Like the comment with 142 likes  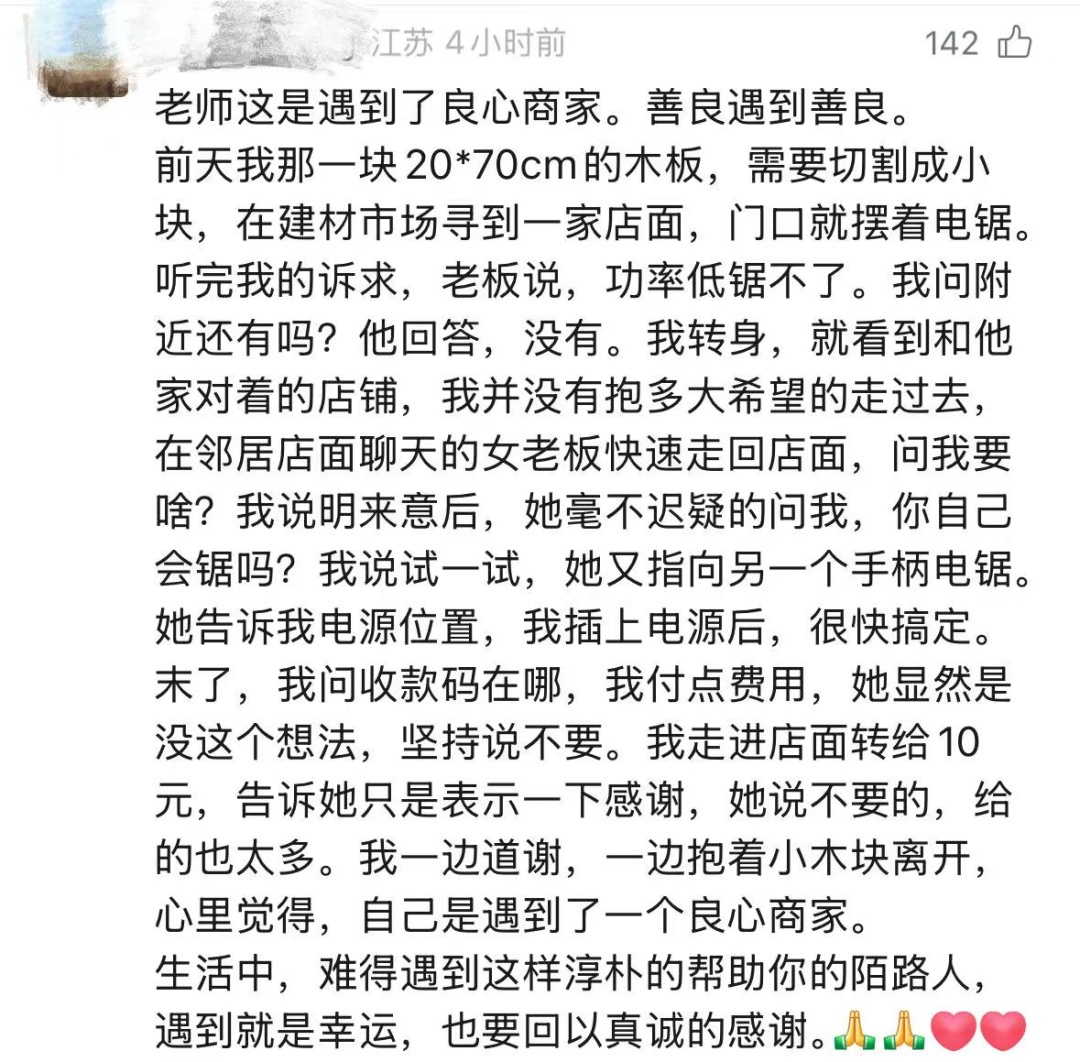(x=1015, y=42)
